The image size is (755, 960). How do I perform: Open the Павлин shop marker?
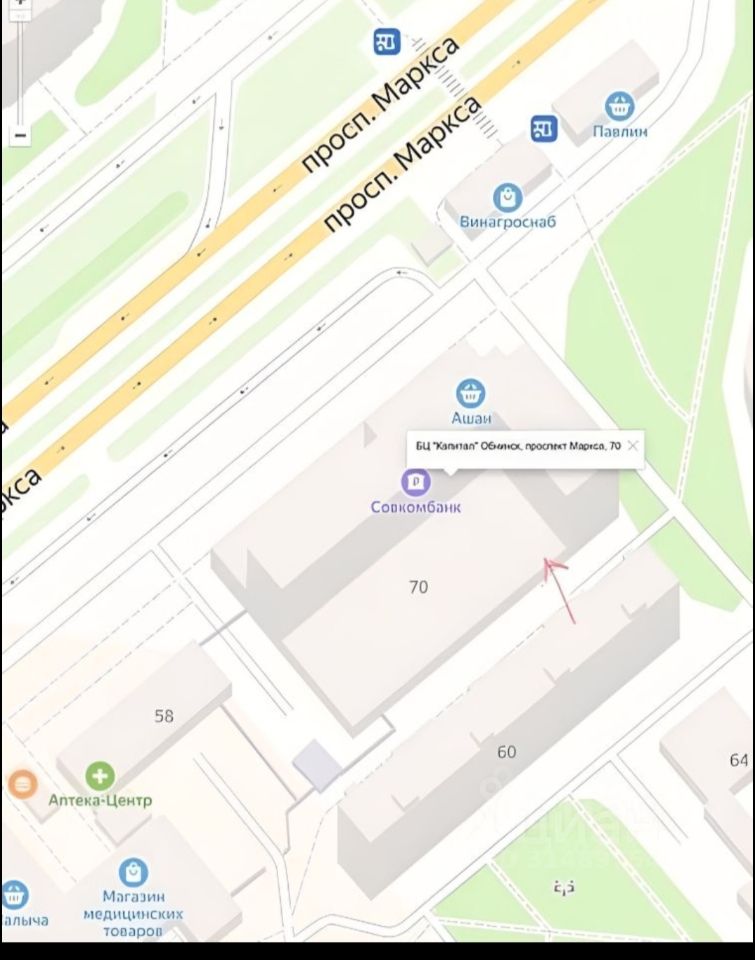(620, 105)
